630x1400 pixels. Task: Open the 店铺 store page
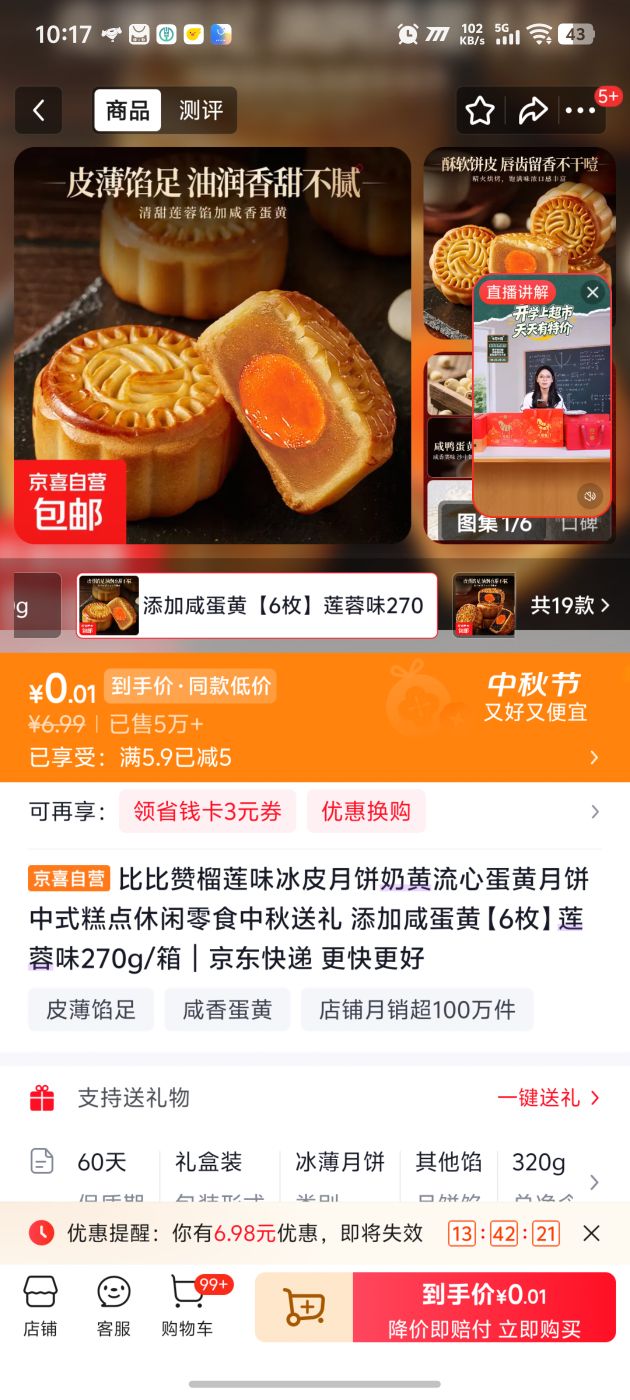pos(40,1307)
